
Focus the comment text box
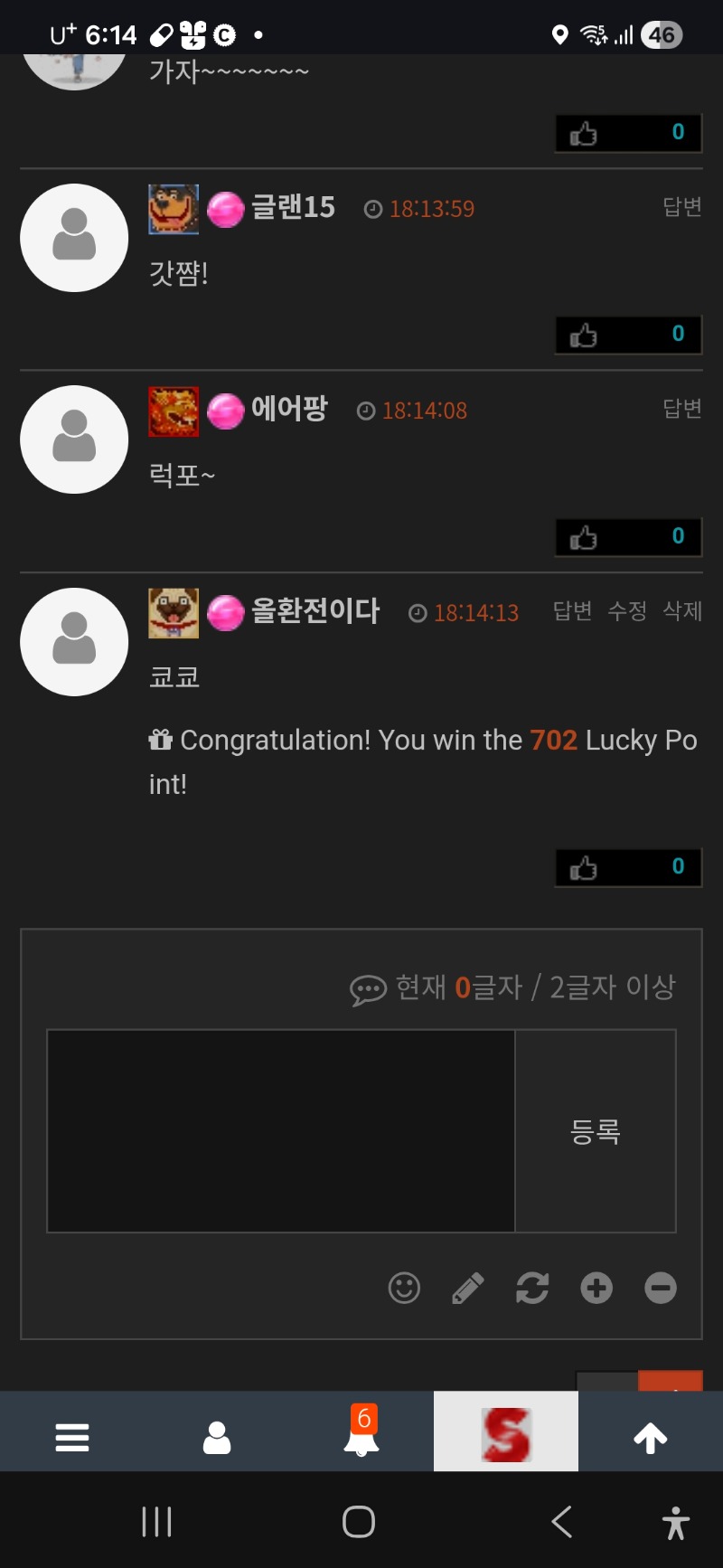click(281, 1130)
